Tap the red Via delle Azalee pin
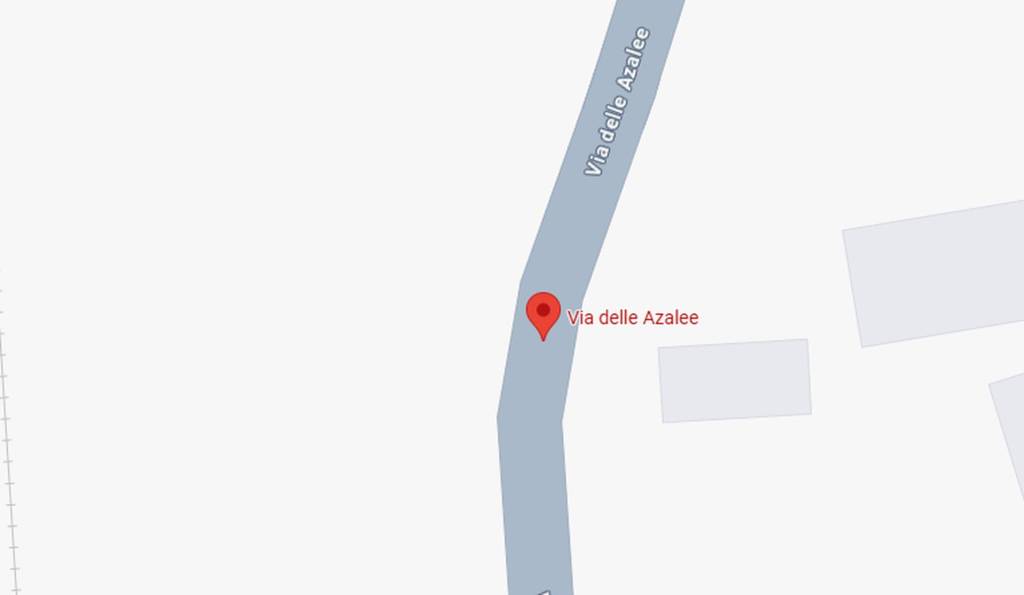 tap(543, 313)
